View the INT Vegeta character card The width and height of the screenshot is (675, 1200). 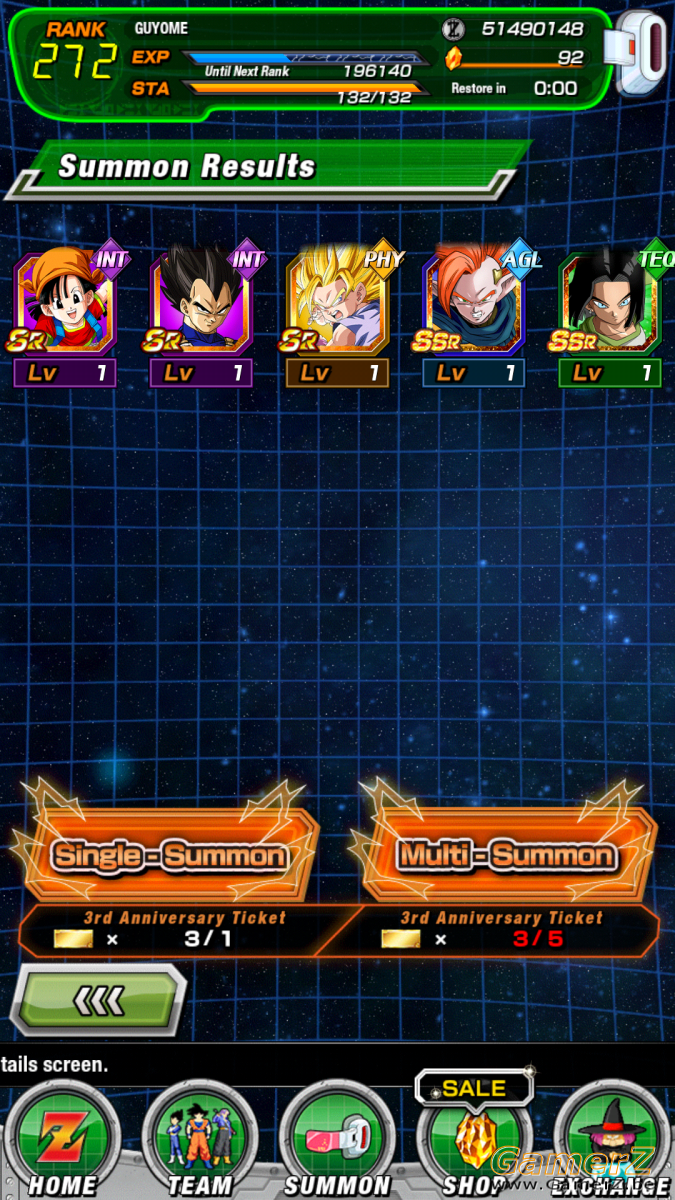[x=202, y=316]
